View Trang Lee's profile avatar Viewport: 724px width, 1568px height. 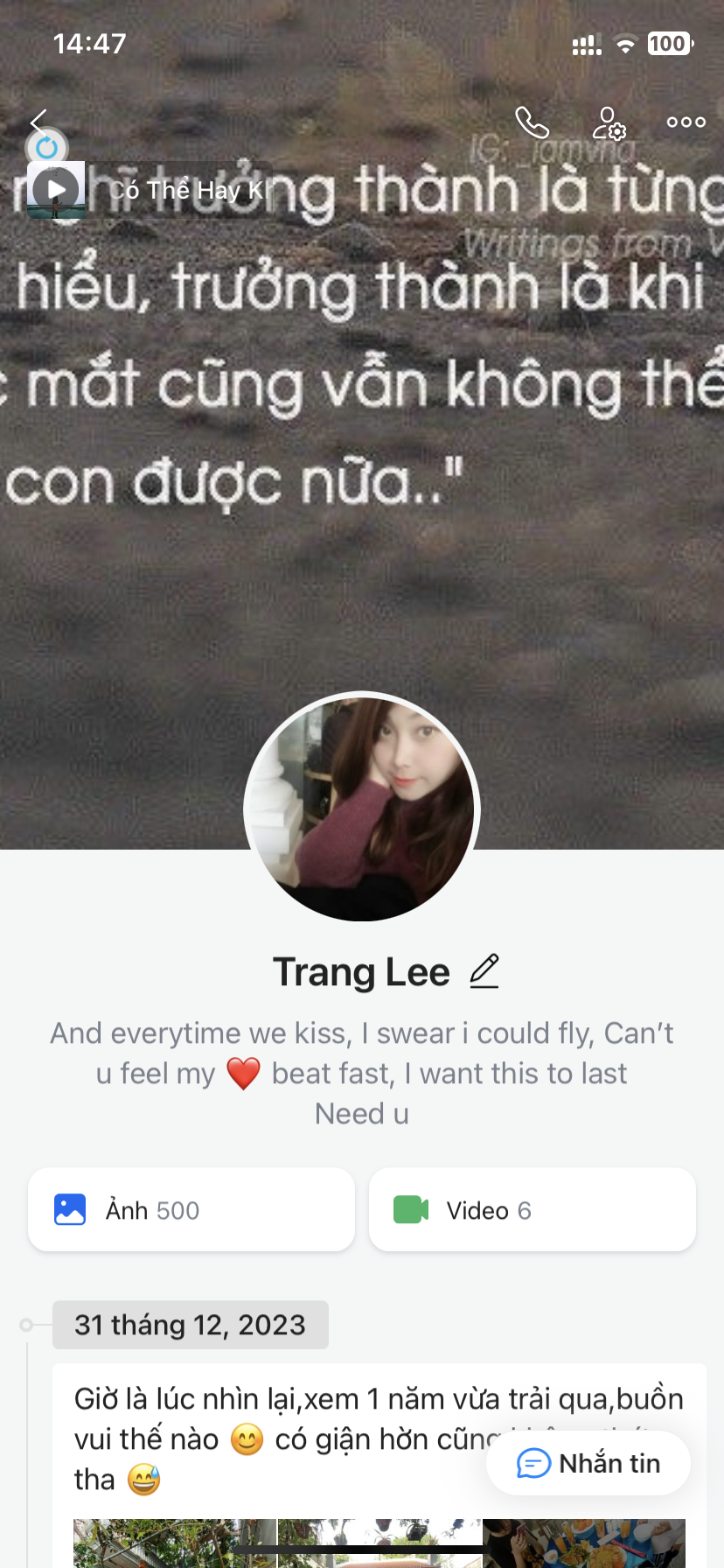tap(362, 808)
